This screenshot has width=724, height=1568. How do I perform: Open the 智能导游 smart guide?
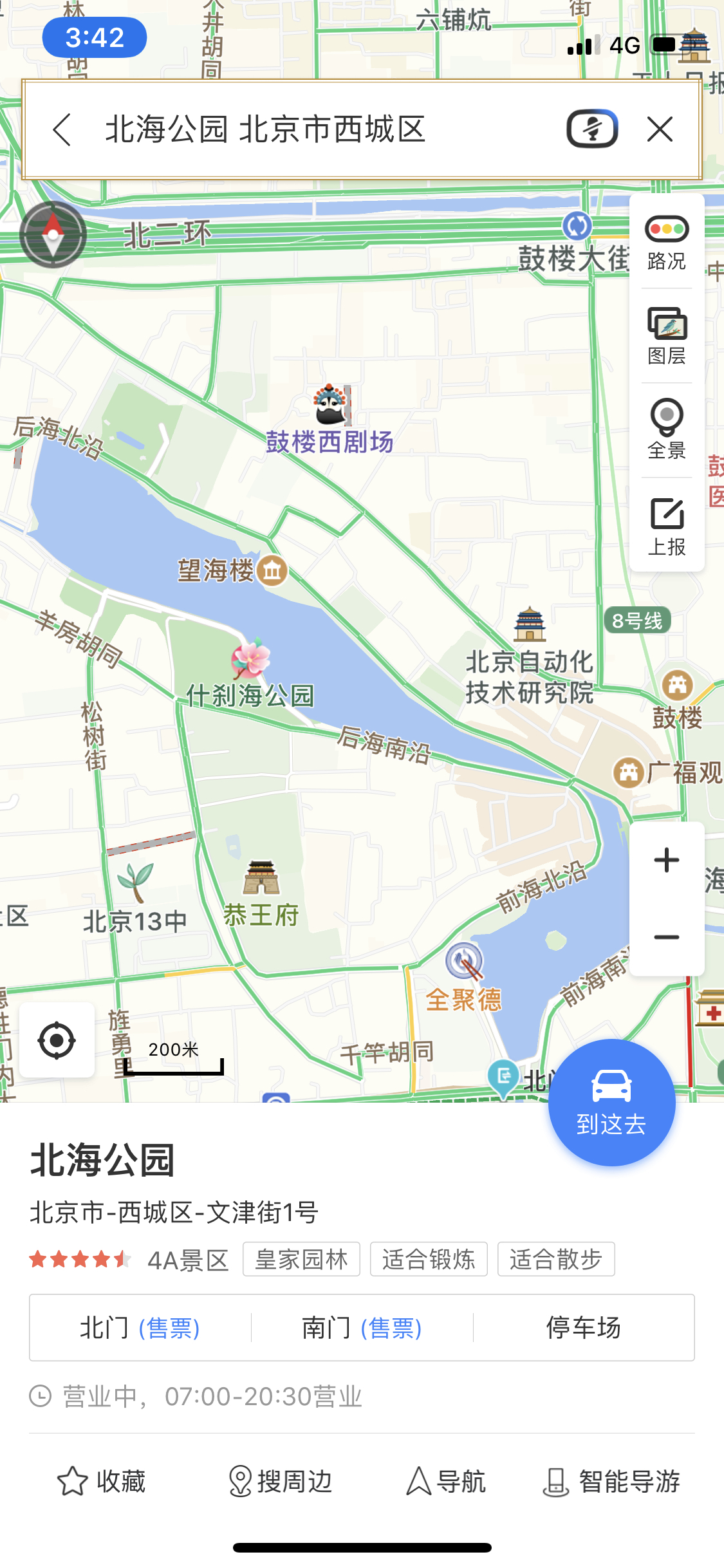click(x=612, y=1481)
